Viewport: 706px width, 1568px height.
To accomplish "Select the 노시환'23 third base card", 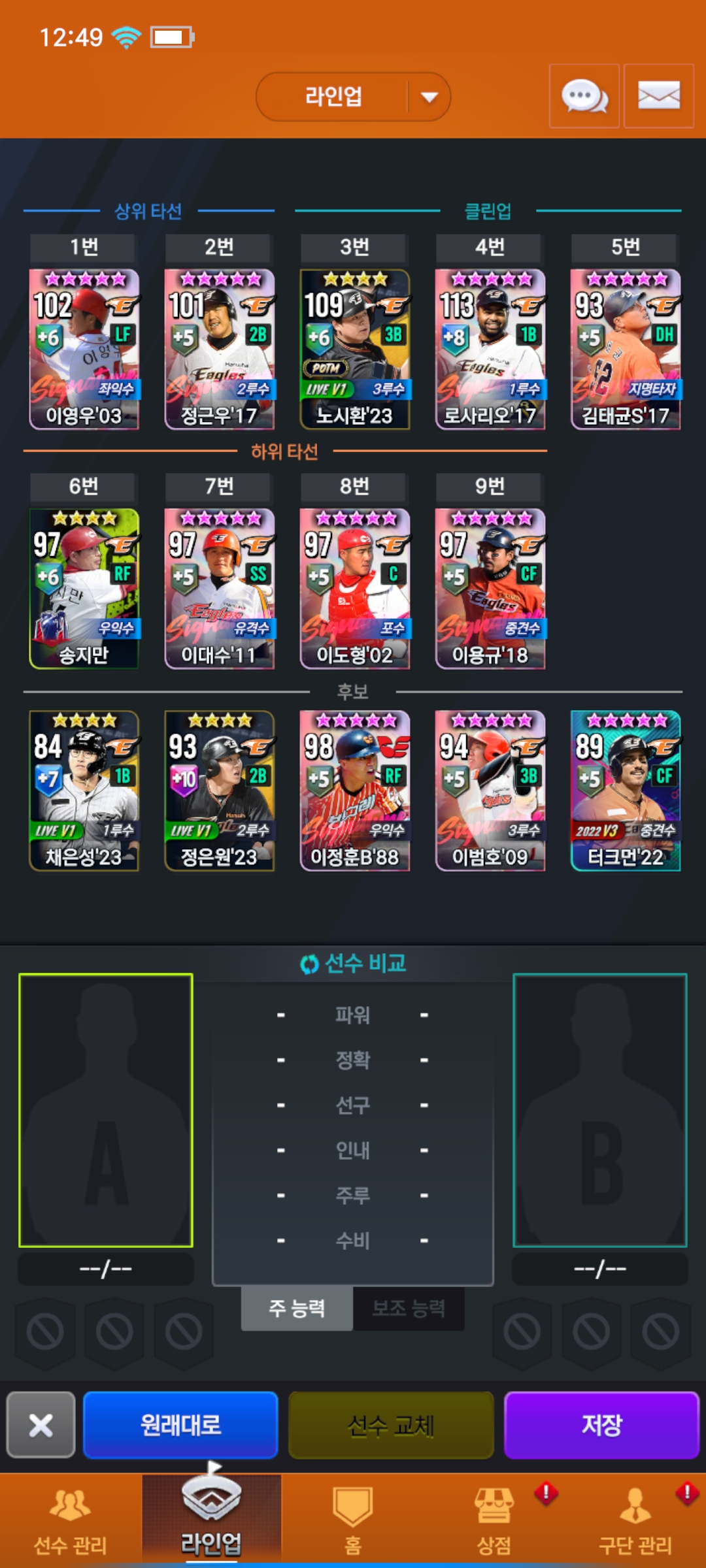I will pyautogui.click(x=355, y=350).
